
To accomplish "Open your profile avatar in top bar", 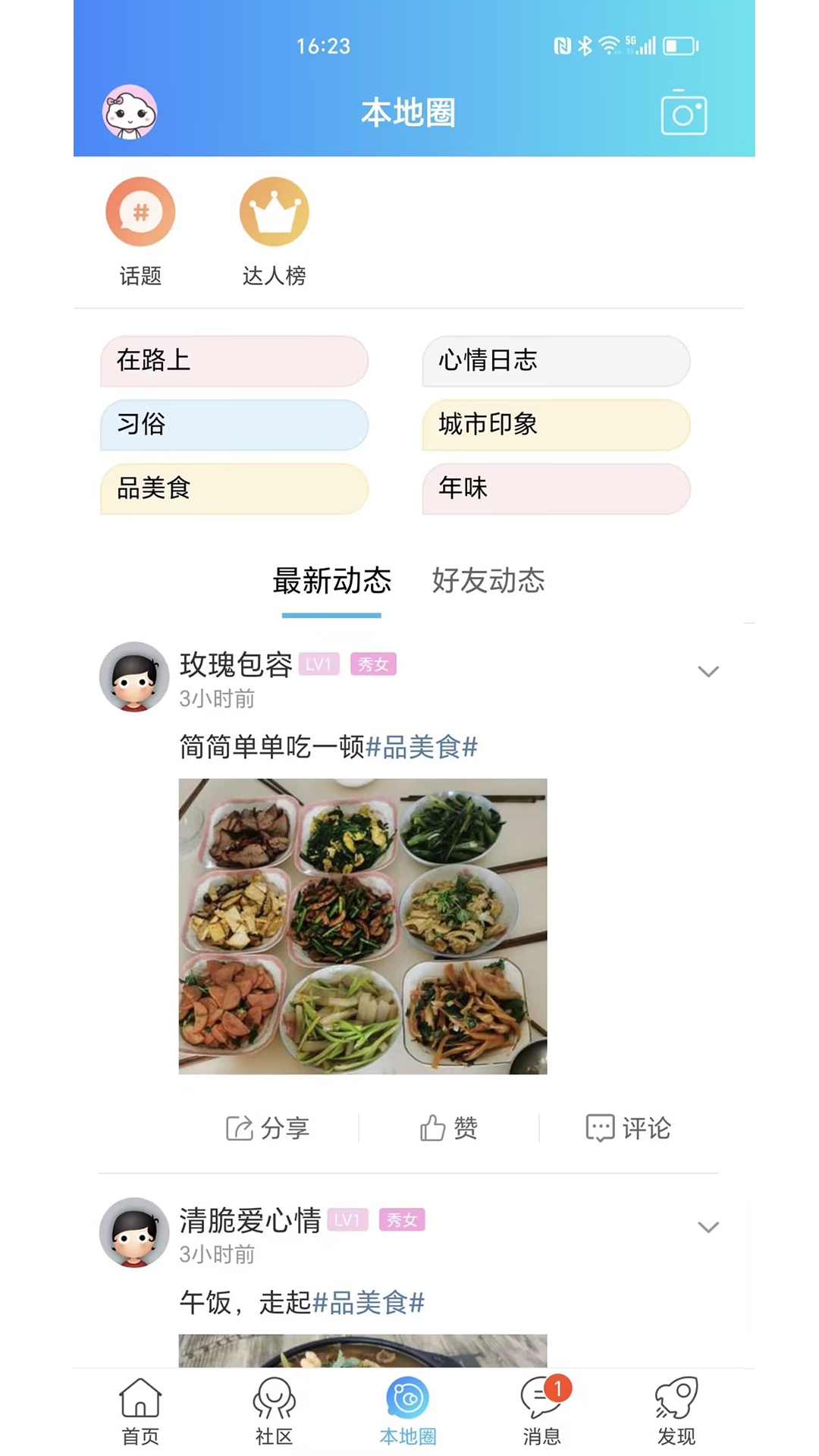I will (130, 112).
